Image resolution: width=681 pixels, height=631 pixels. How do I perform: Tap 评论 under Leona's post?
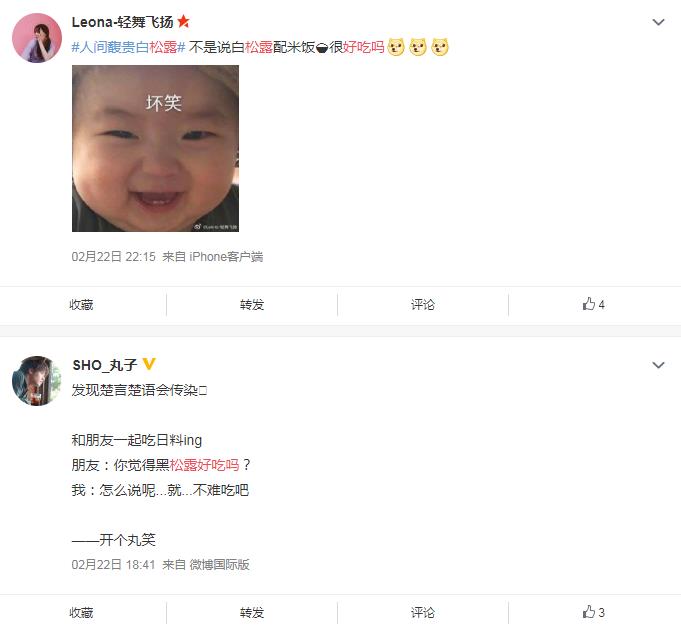(x=423, y=304)
